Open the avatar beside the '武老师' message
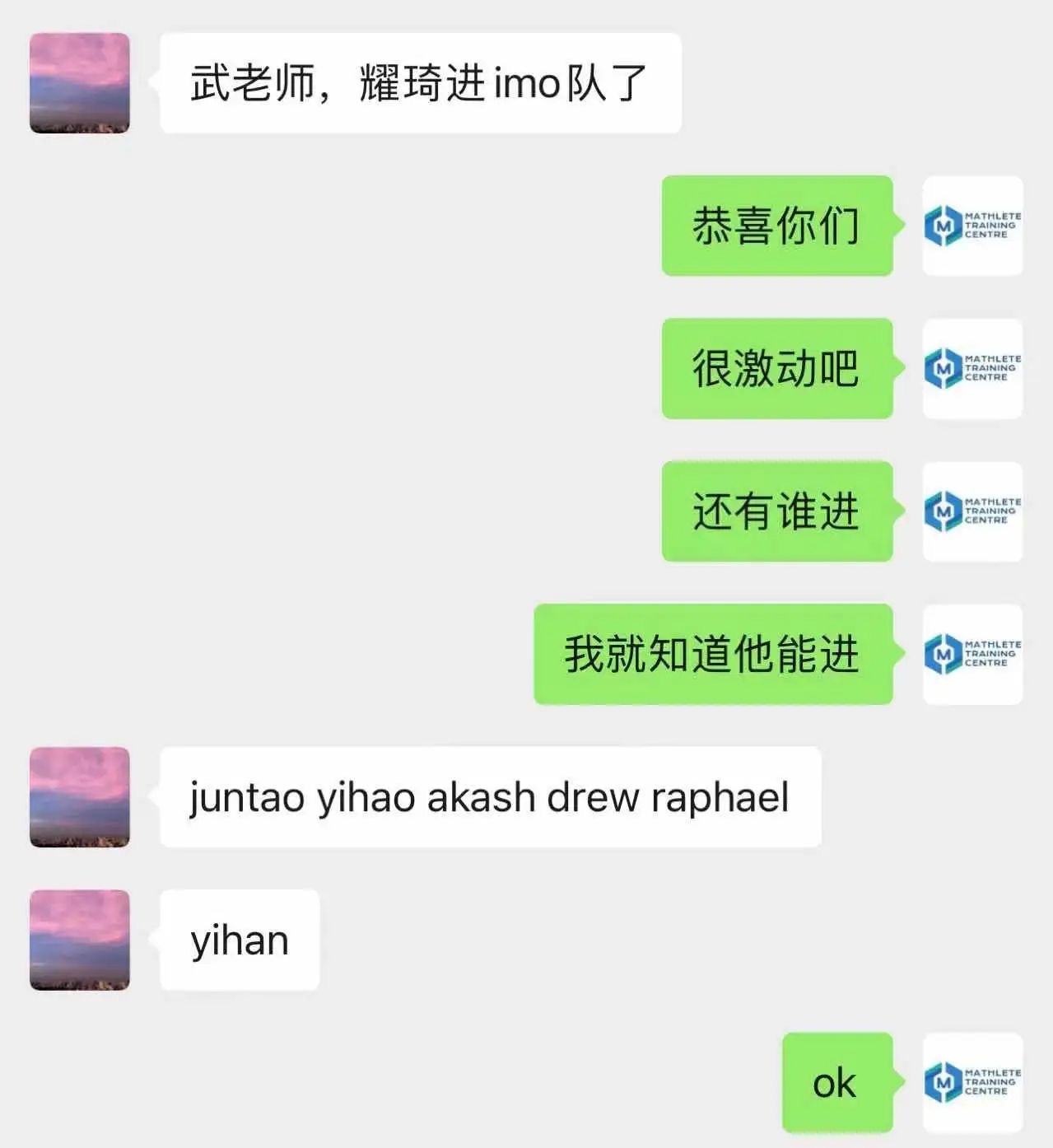 80,83
